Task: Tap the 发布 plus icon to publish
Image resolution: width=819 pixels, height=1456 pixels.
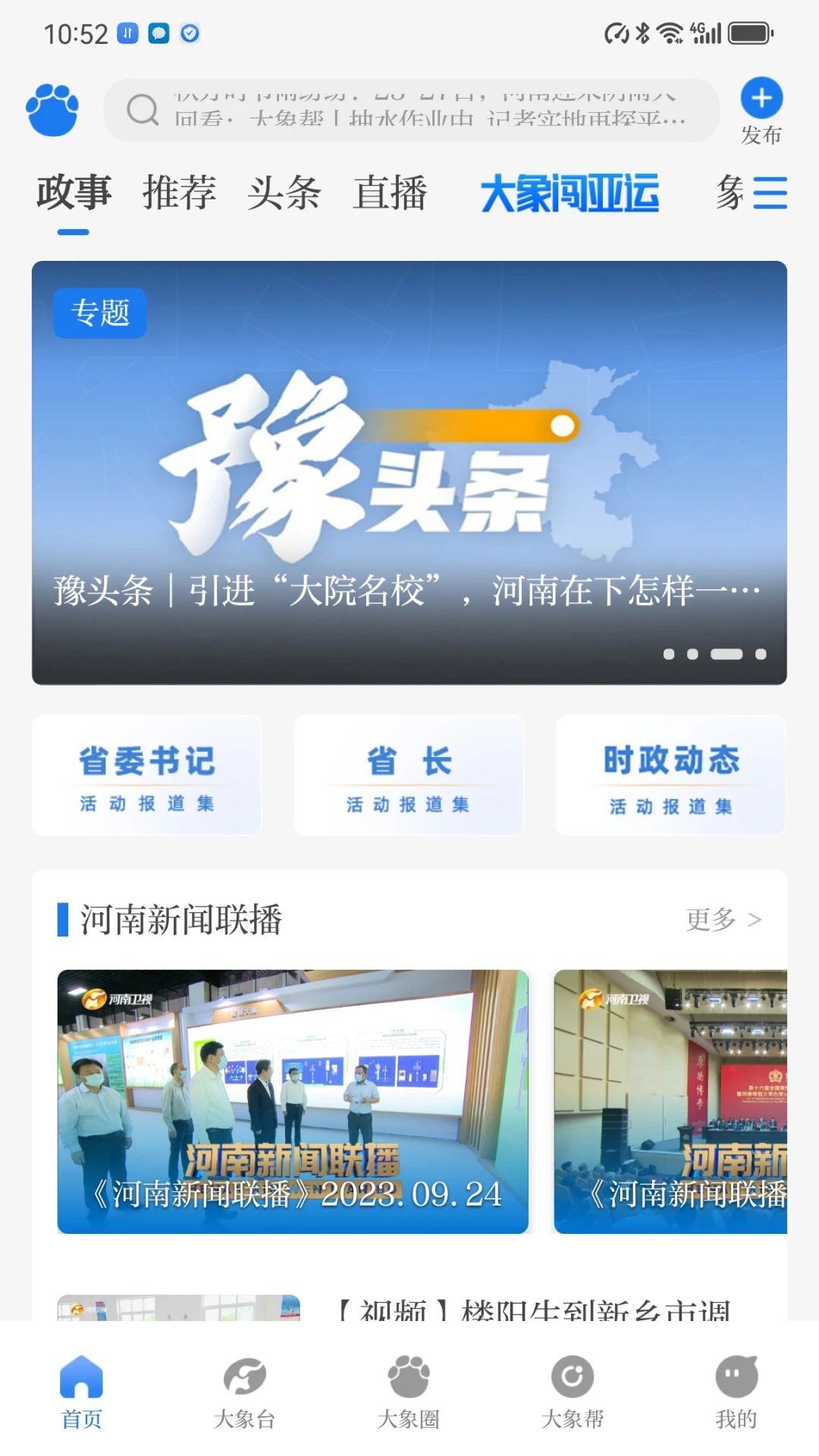Action: [761, 99]
